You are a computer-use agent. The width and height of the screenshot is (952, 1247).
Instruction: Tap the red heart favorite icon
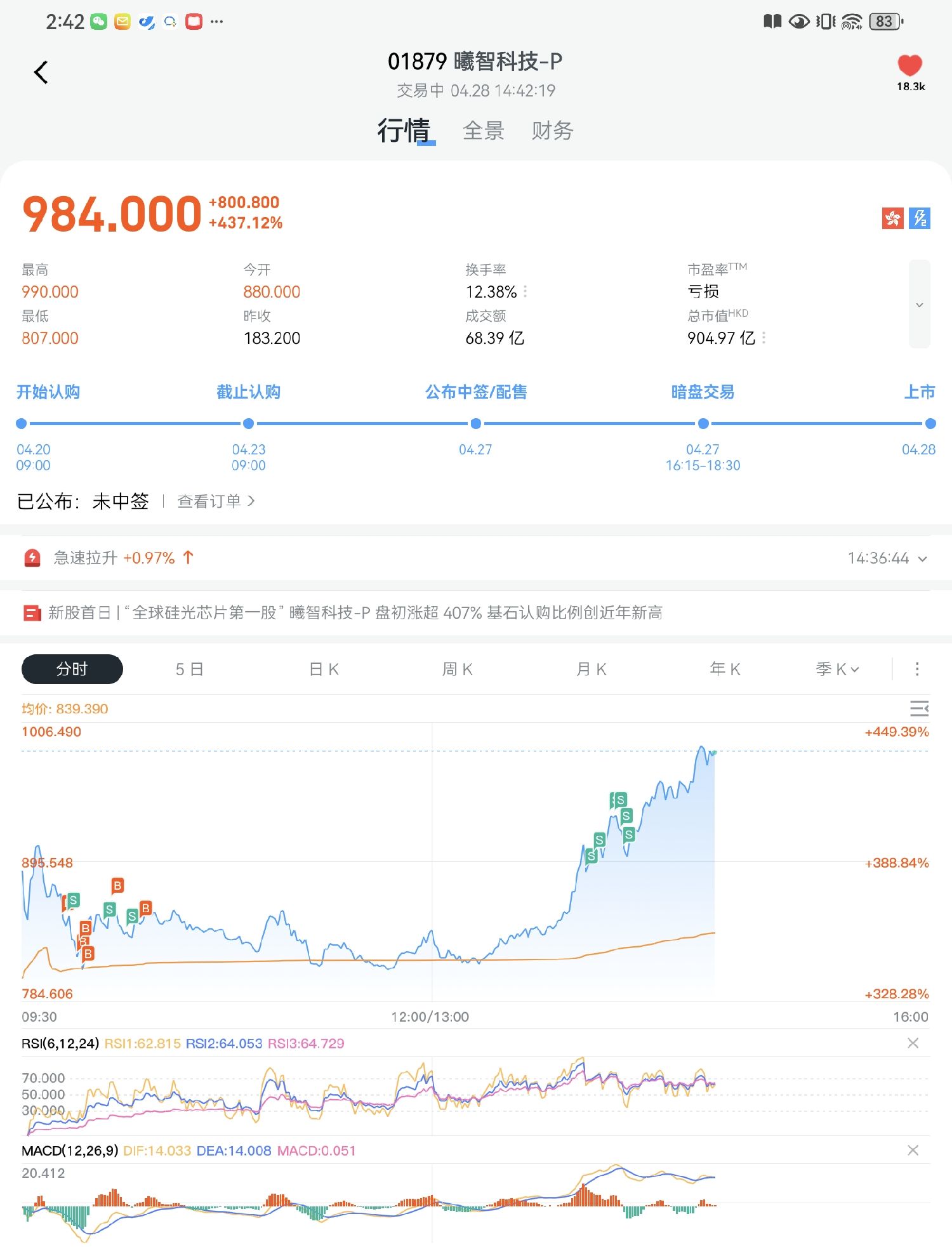point(909,66)
